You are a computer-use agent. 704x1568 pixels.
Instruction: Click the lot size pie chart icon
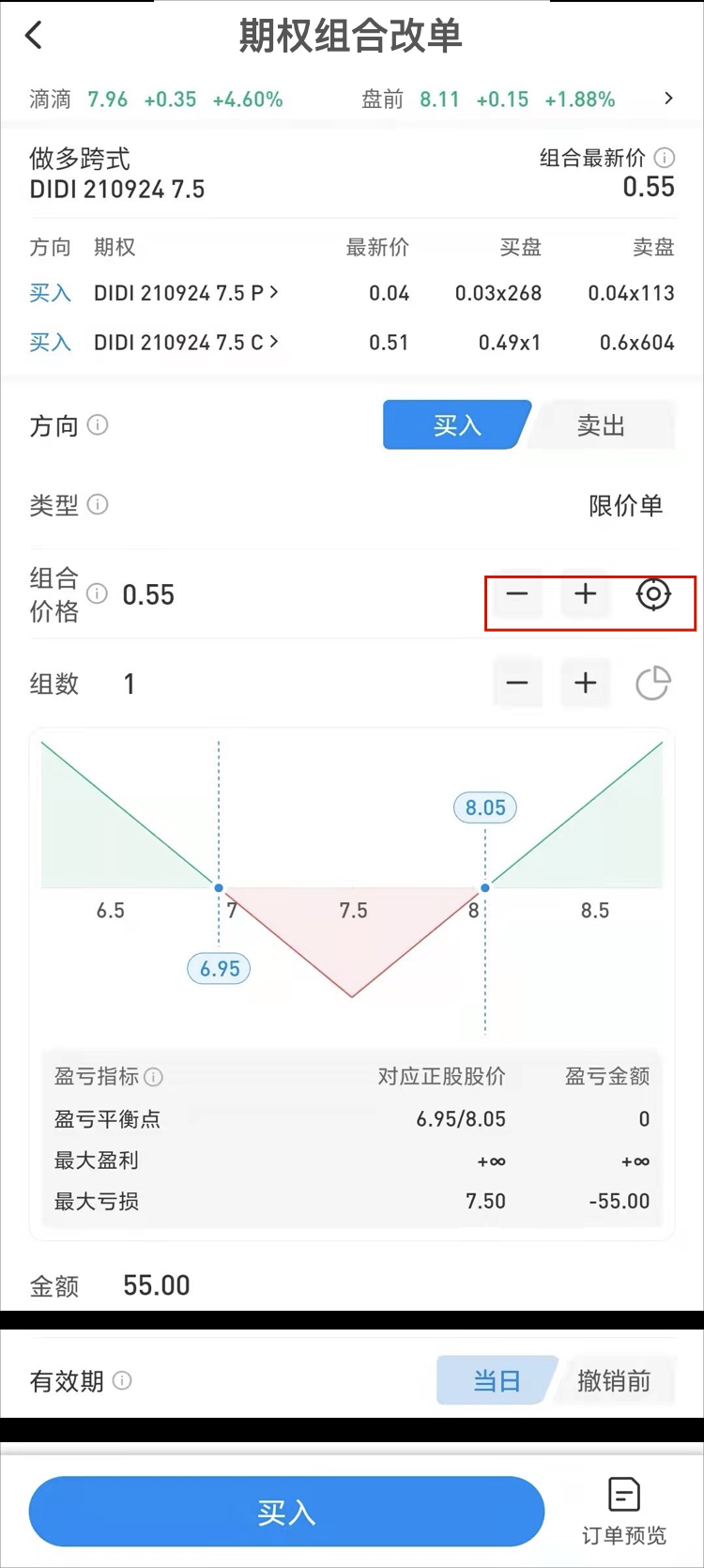click(x=654, y=683)
